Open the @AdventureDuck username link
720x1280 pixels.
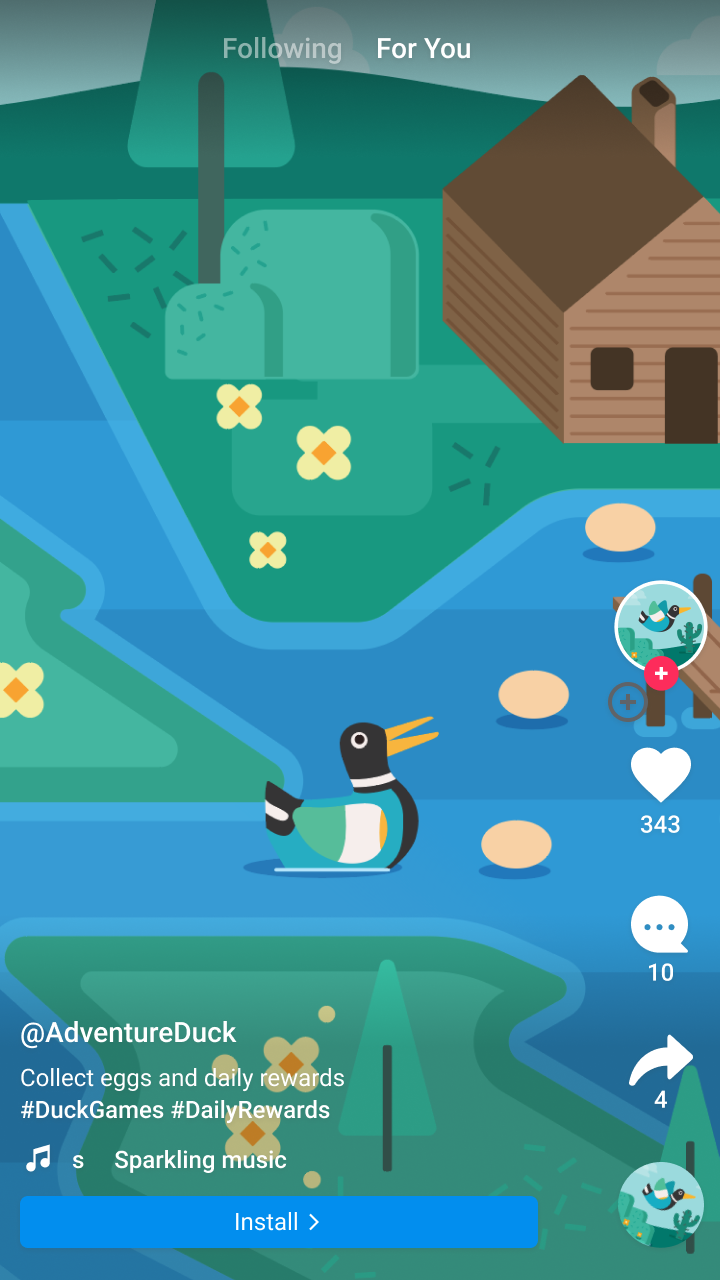[128, 1033]
